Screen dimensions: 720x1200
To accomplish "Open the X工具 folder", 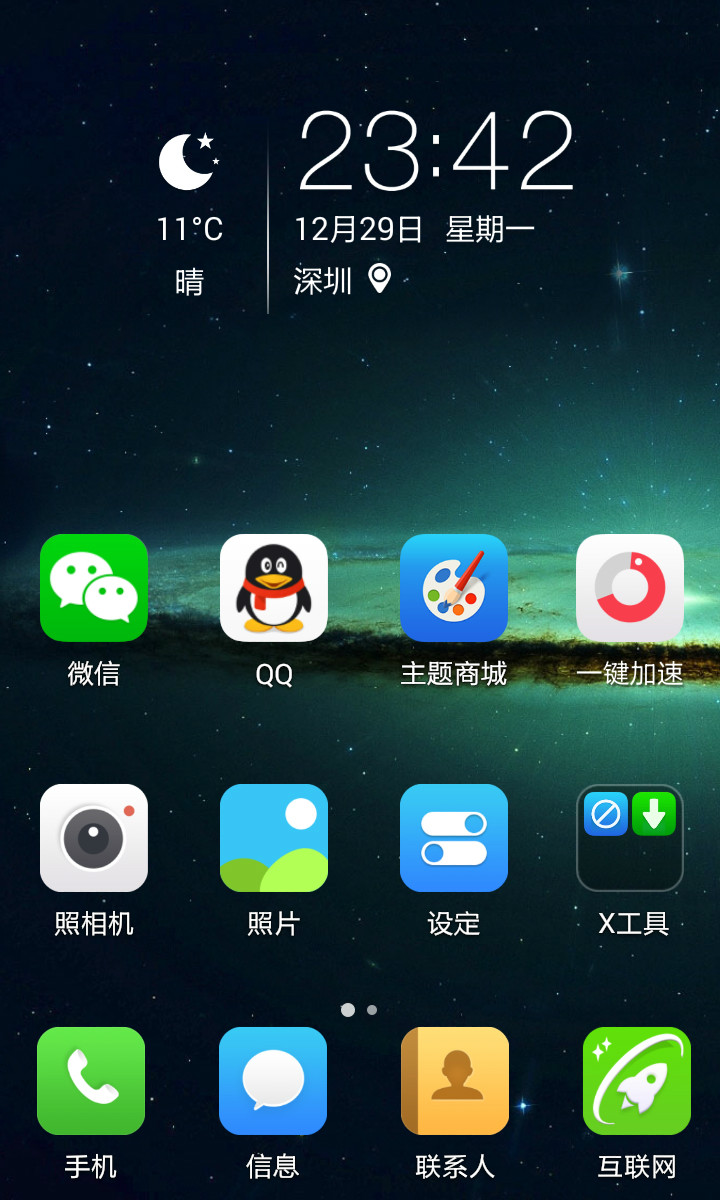I will [630, 838].
